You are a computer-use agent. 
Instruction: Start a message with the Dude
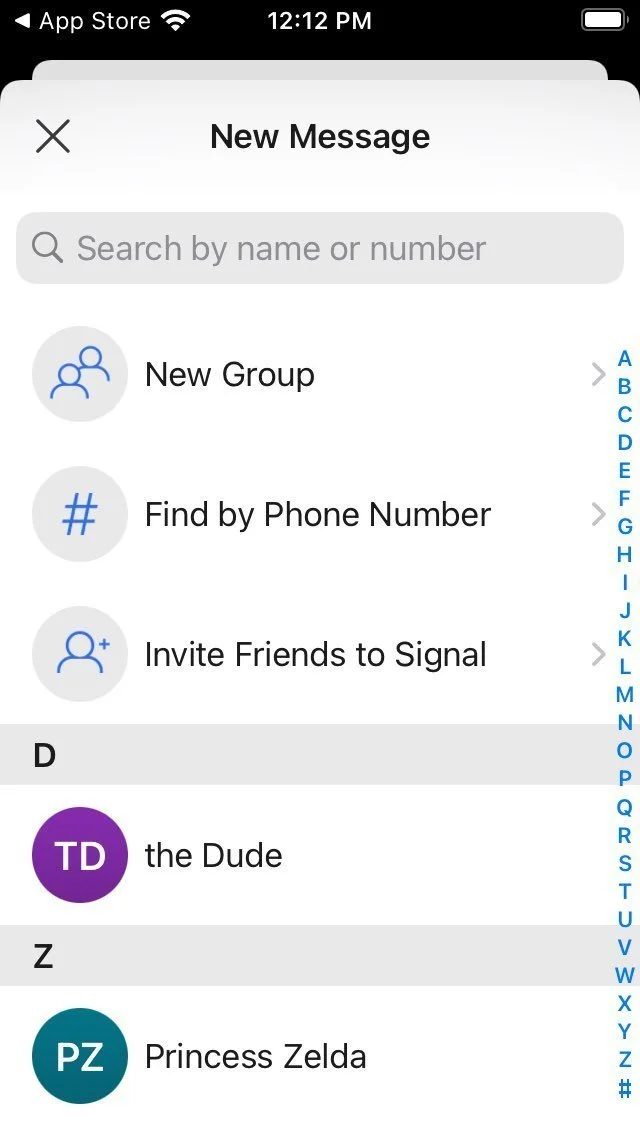300,856
